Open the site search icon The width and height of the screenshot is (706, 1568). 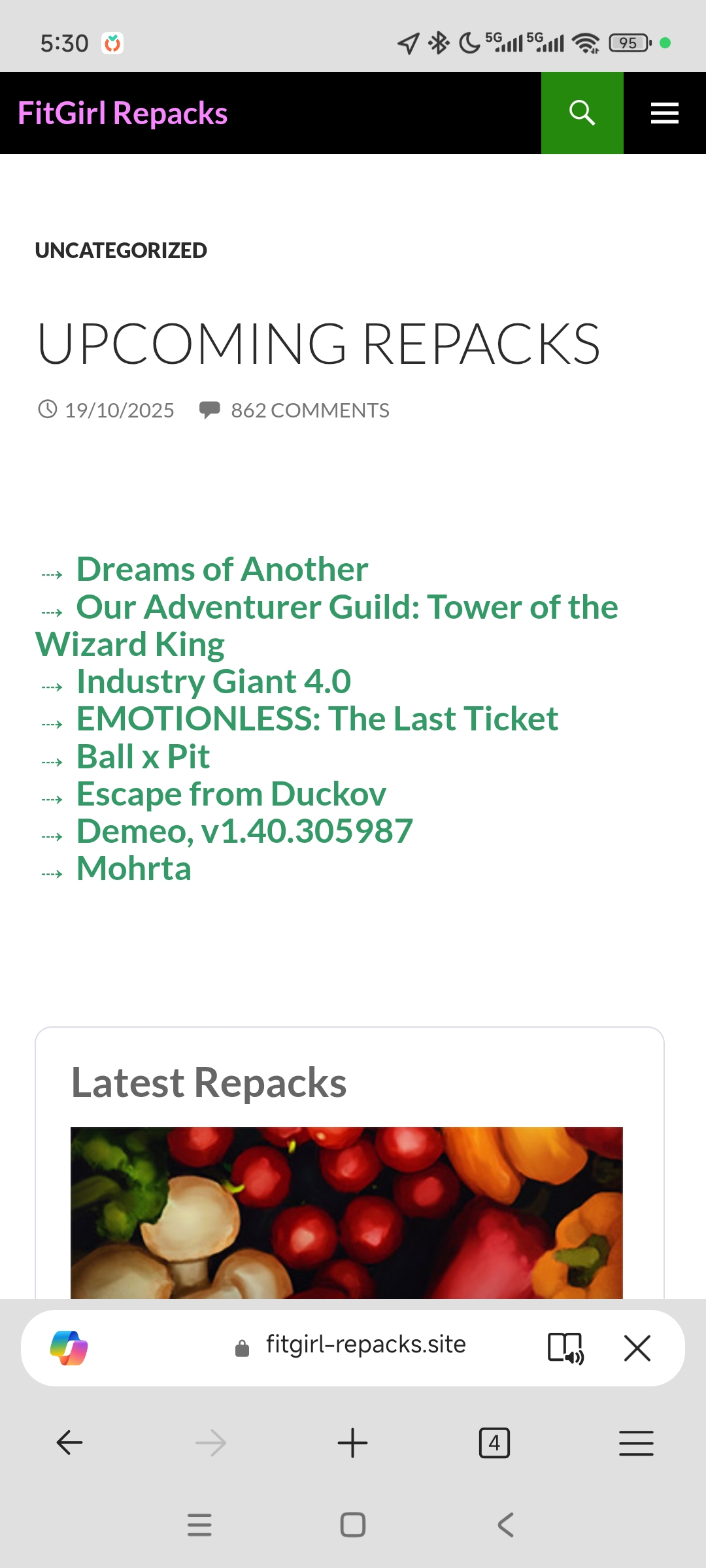click(x=582, y=113)
